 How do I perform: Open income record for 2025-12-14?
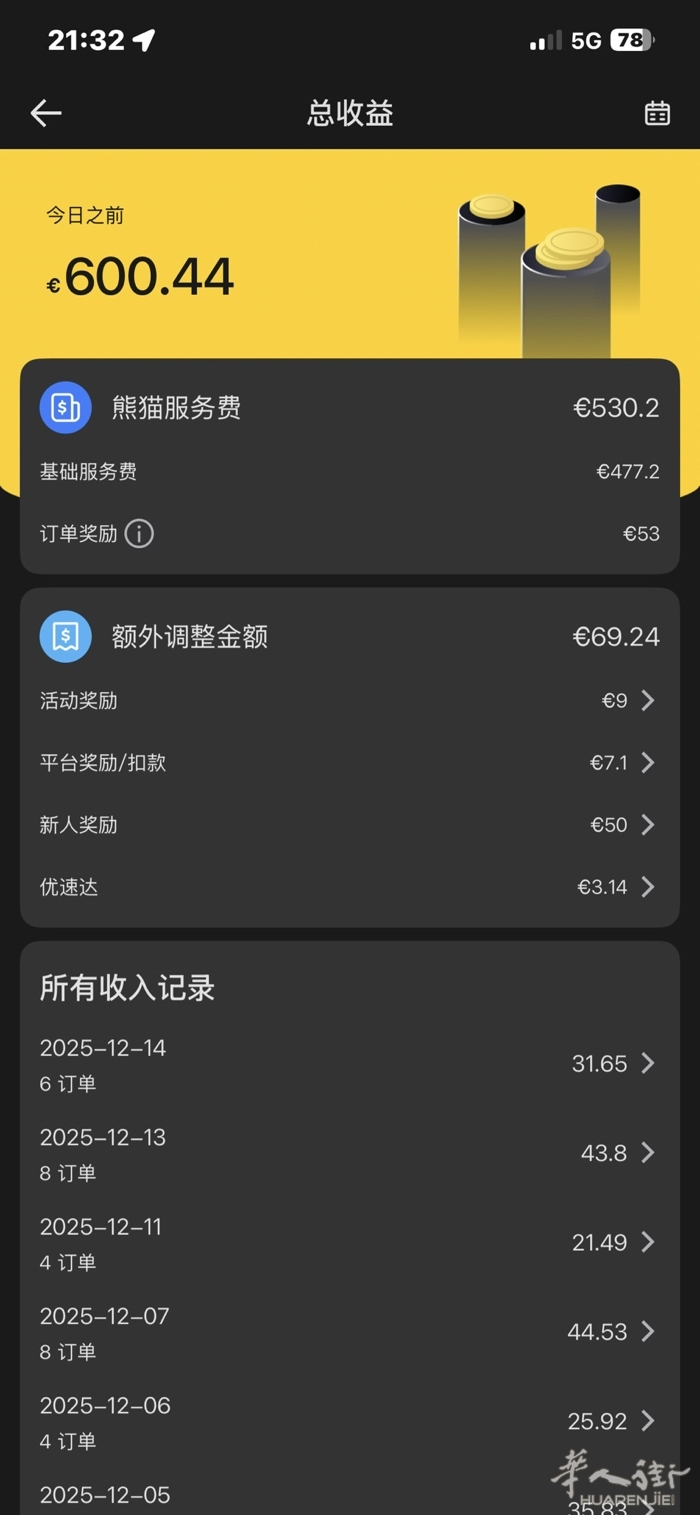click(350, 1064)
